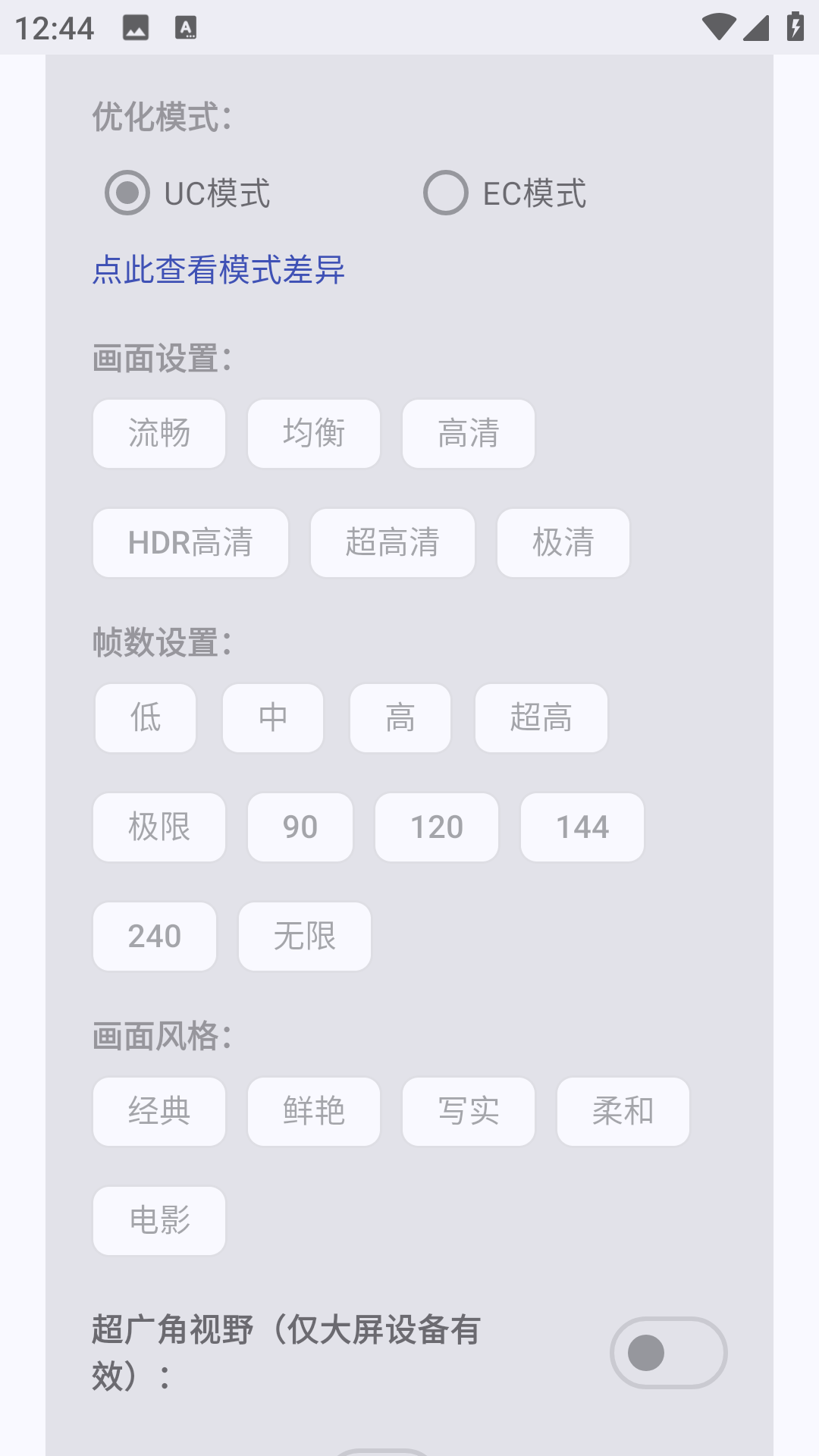The width and height of the screenshot is (819, 1456).
Task: Choose 高清 picture setting
Action: tap(468, 433)
